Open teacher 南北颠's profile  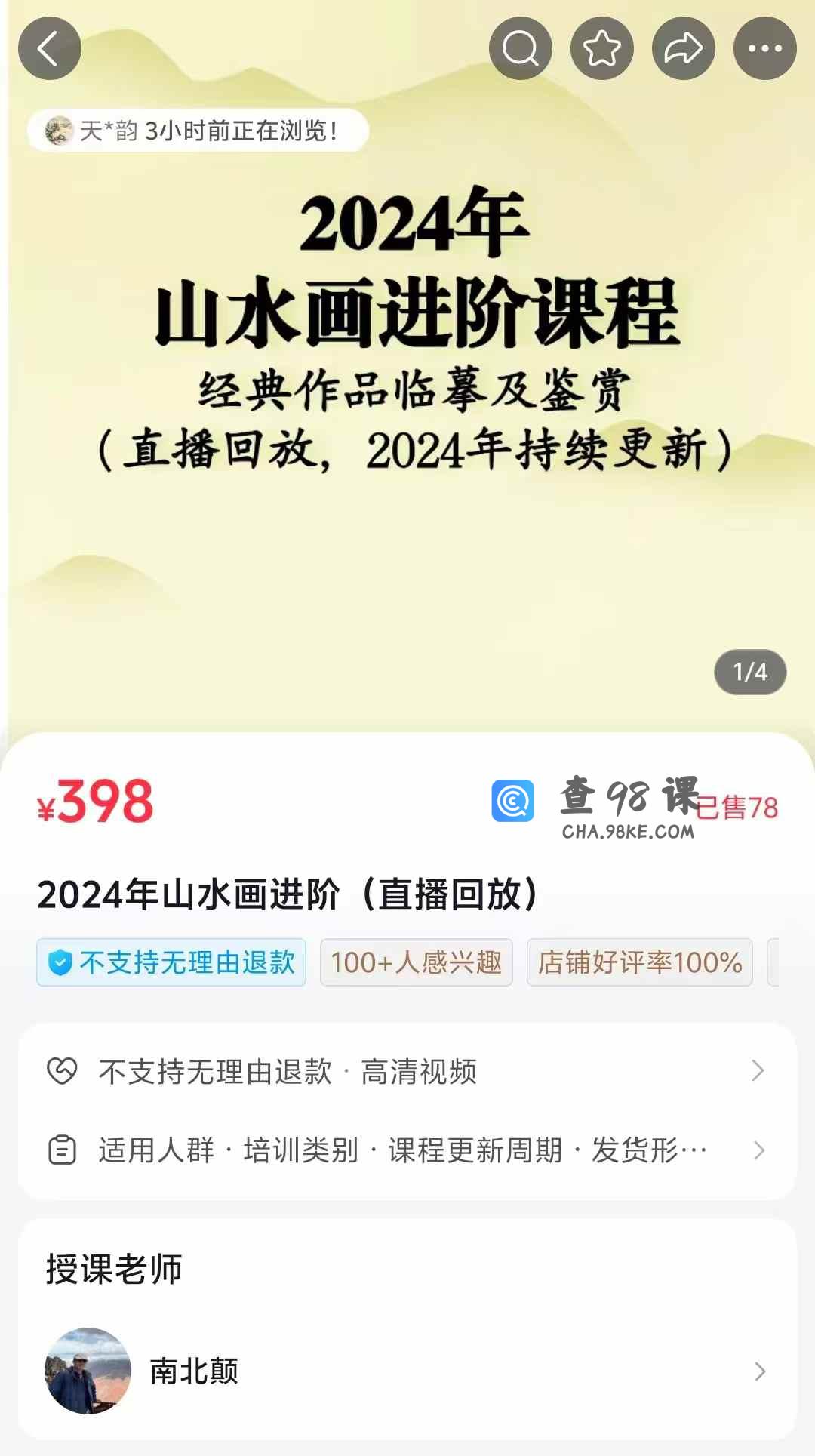tap(407, 1371)
